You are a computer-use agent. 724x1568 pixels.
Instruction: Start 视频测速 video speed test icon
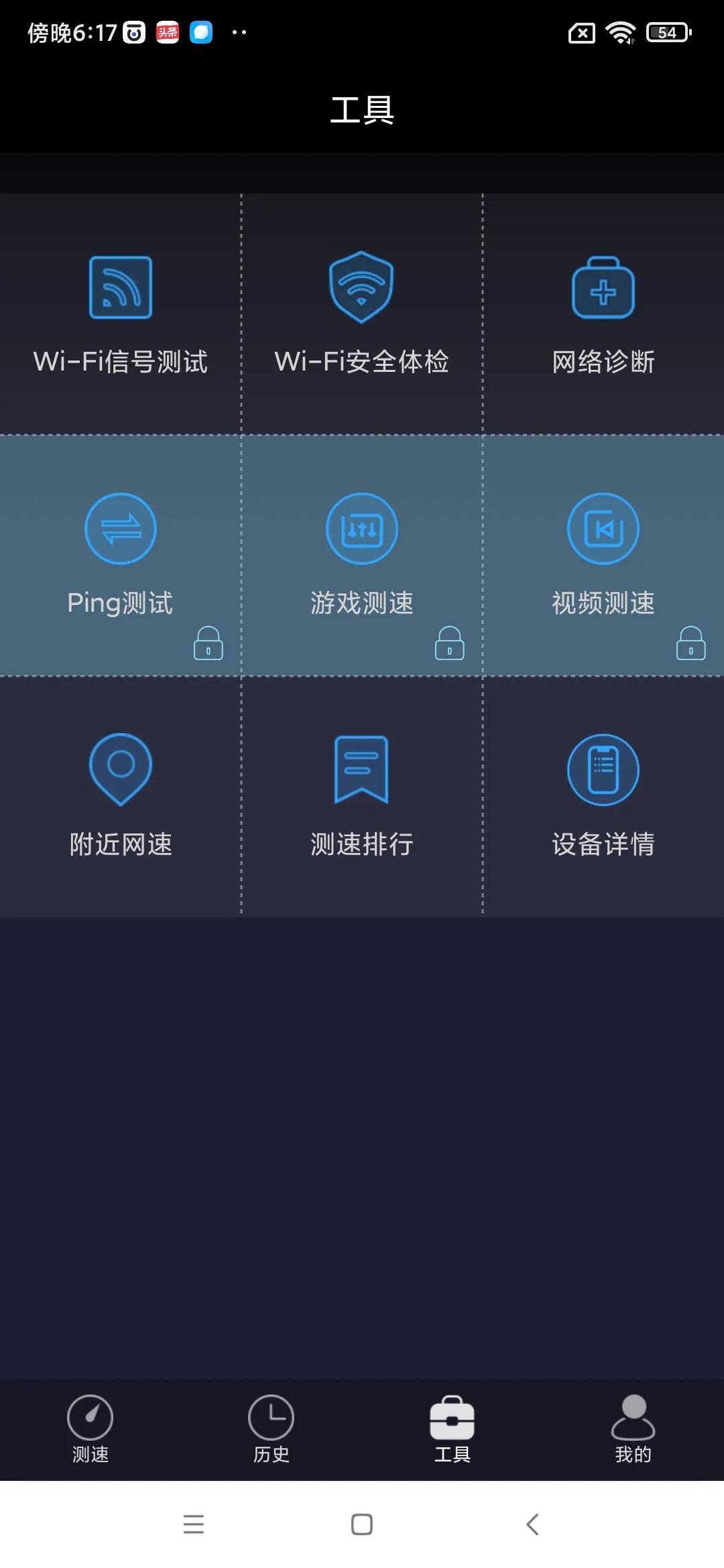tap(603, 528)
